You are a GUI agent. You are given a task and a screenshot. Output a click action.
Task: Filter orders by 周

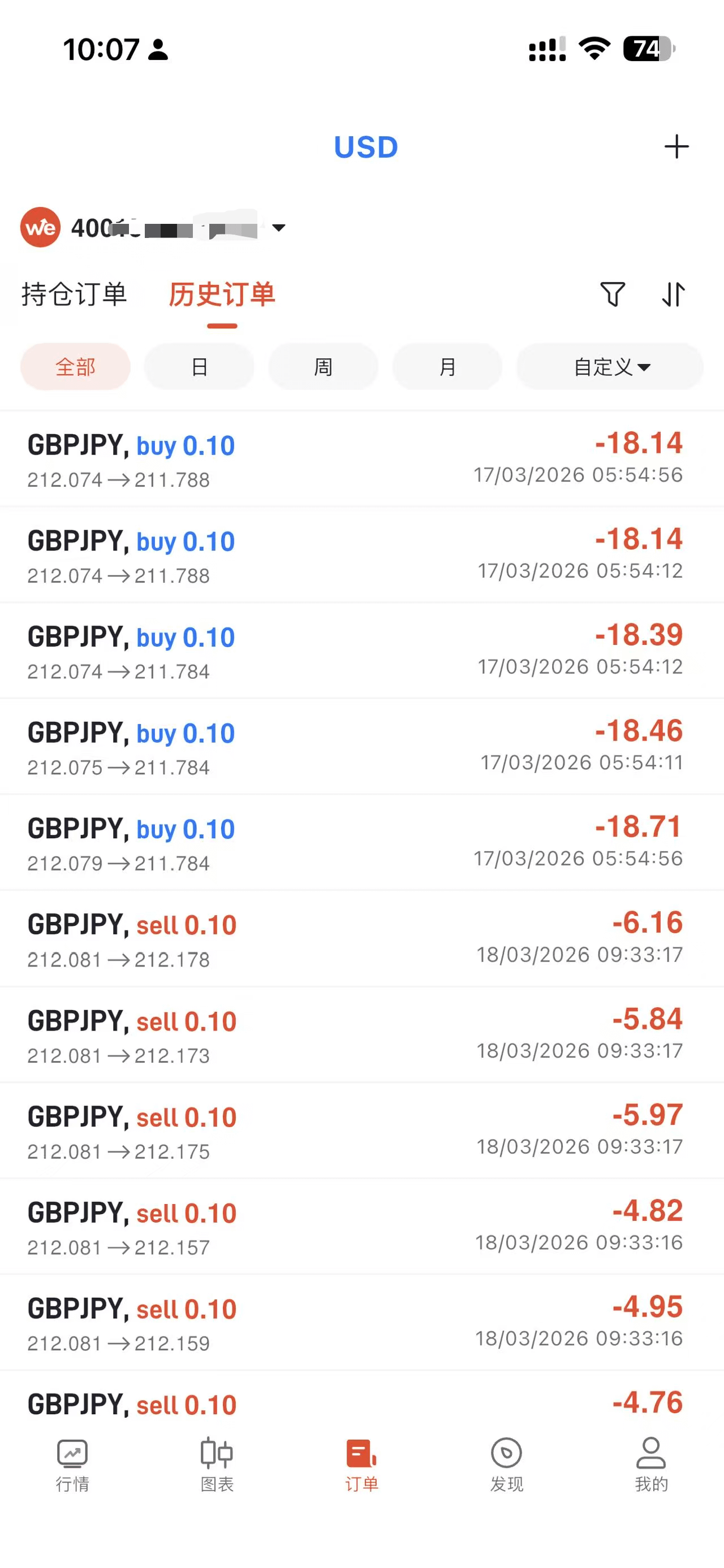323,366
